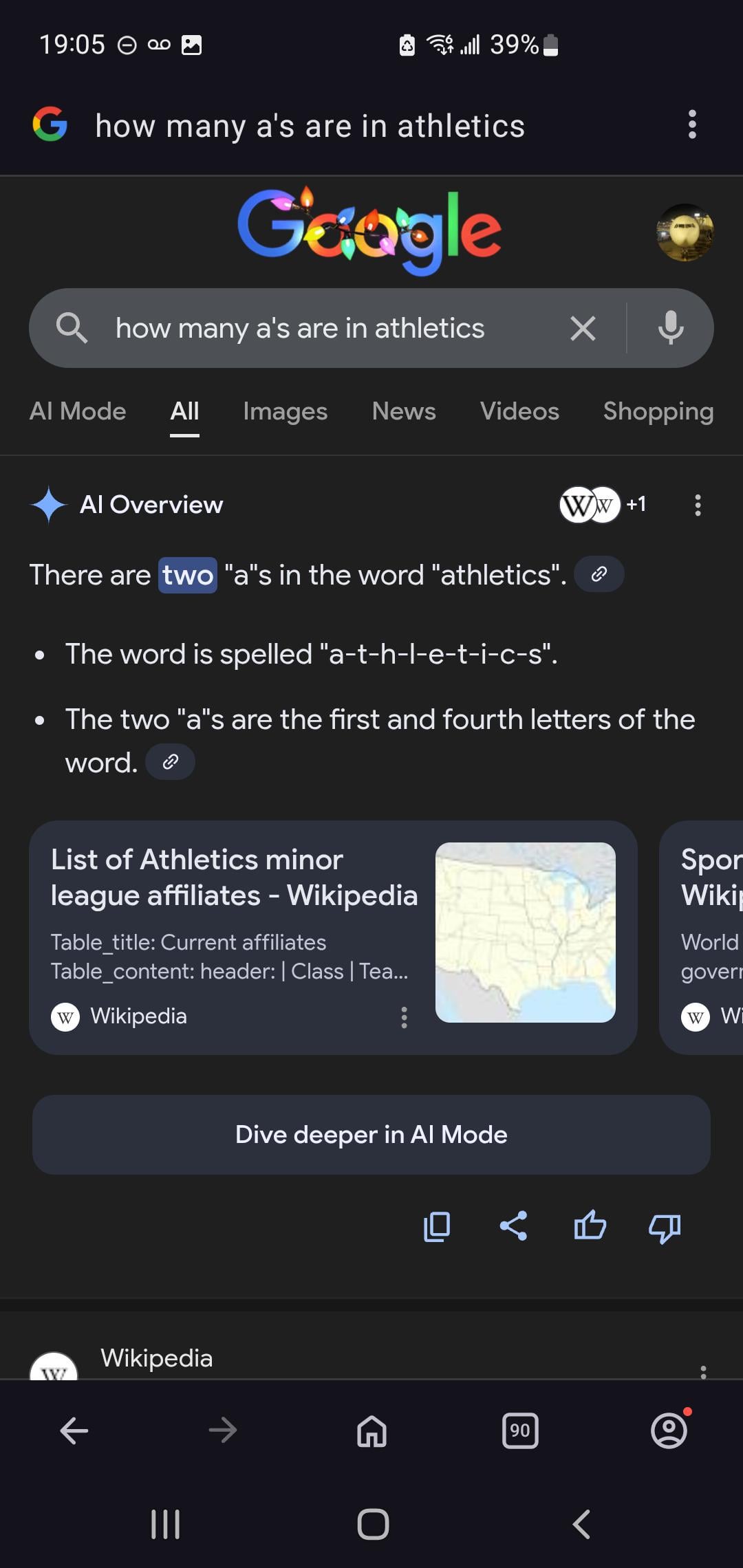
Task: Give the AI Overview a thumbs down
Action: click(665, 1226)
